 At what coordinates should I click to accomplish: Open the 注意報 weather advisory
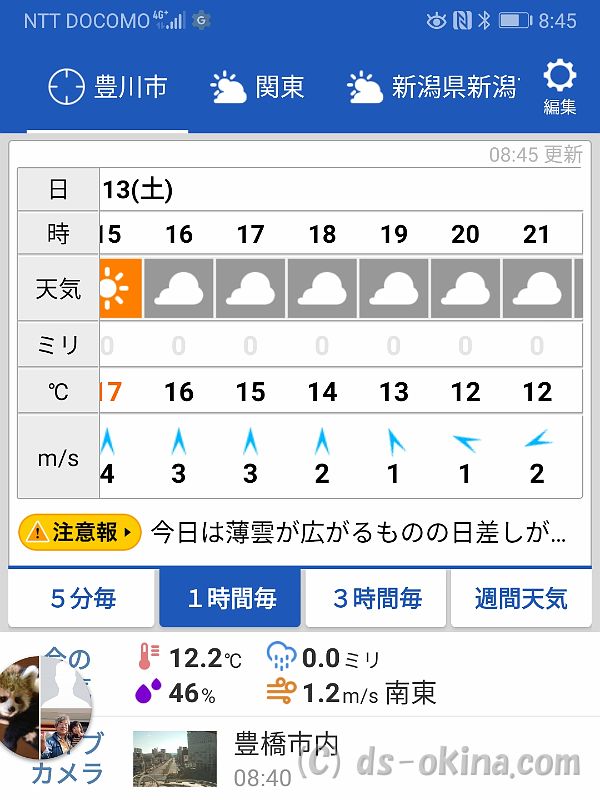click(80, 532)
